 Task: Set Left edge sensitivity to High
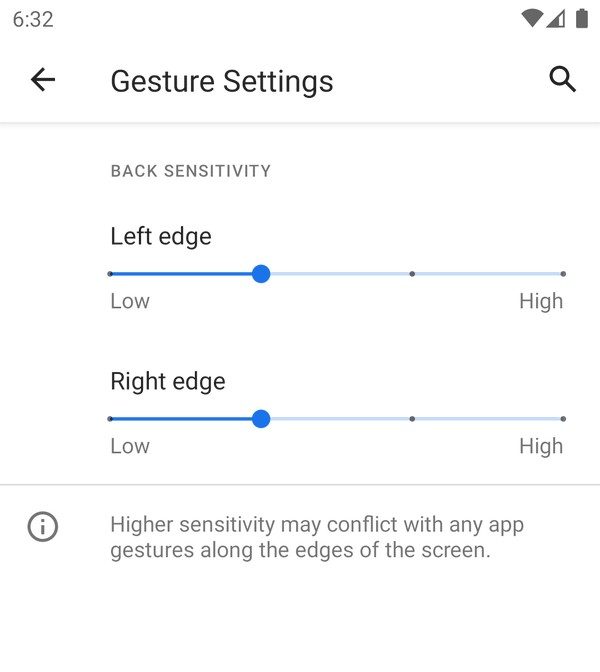(x=563, y=273)
